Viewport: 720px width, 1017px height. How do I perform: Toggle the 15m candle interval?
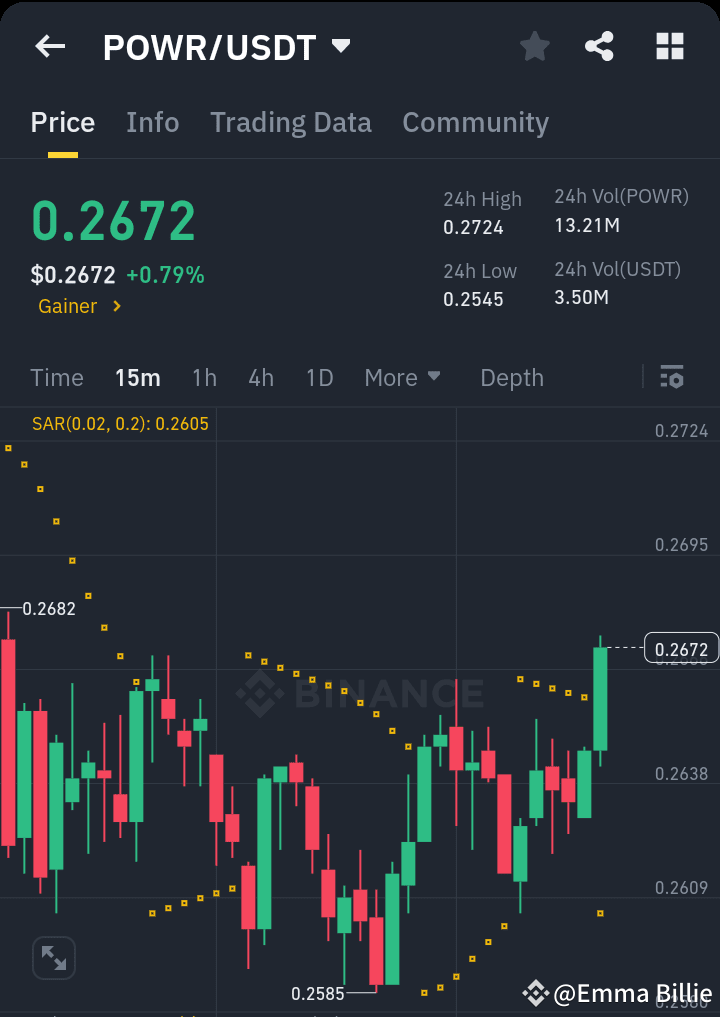coord(138,378)
